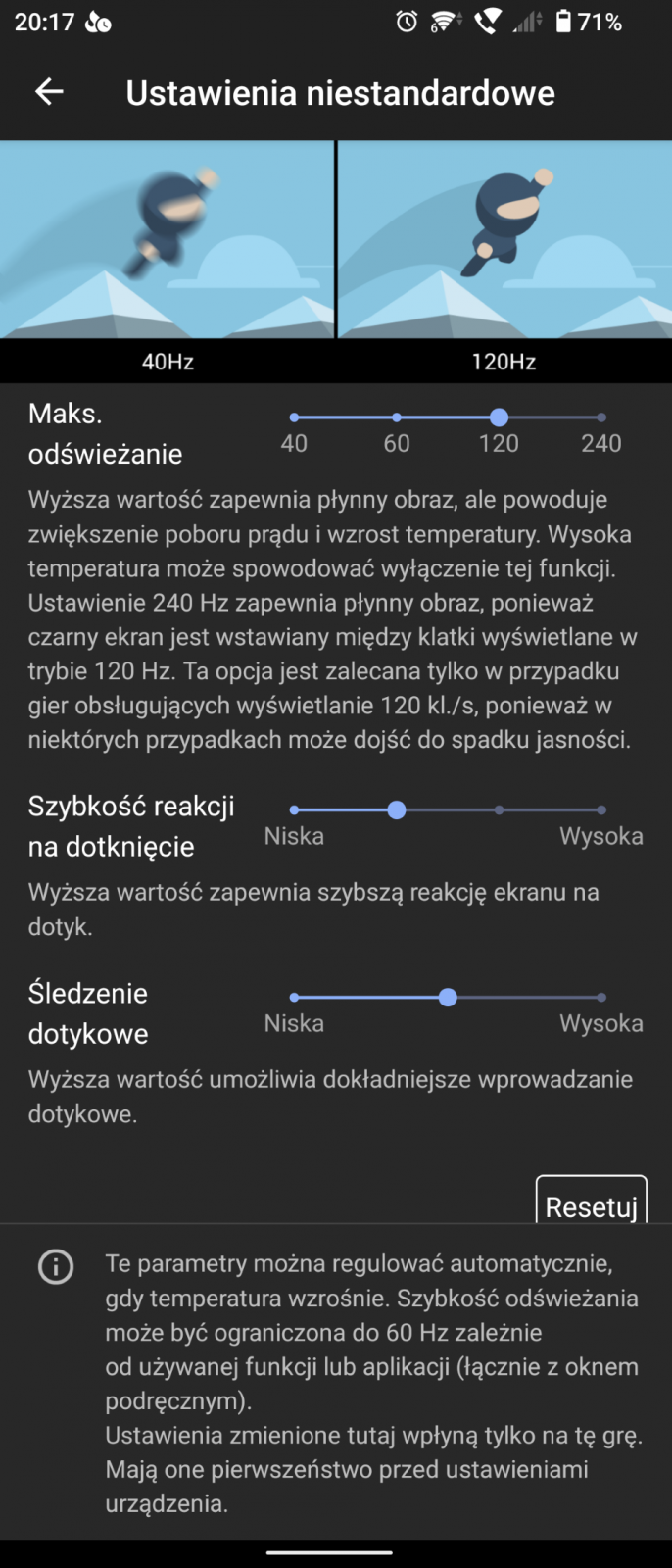
Task: Set max refresh rate to 240
Action: pos(600,417)
